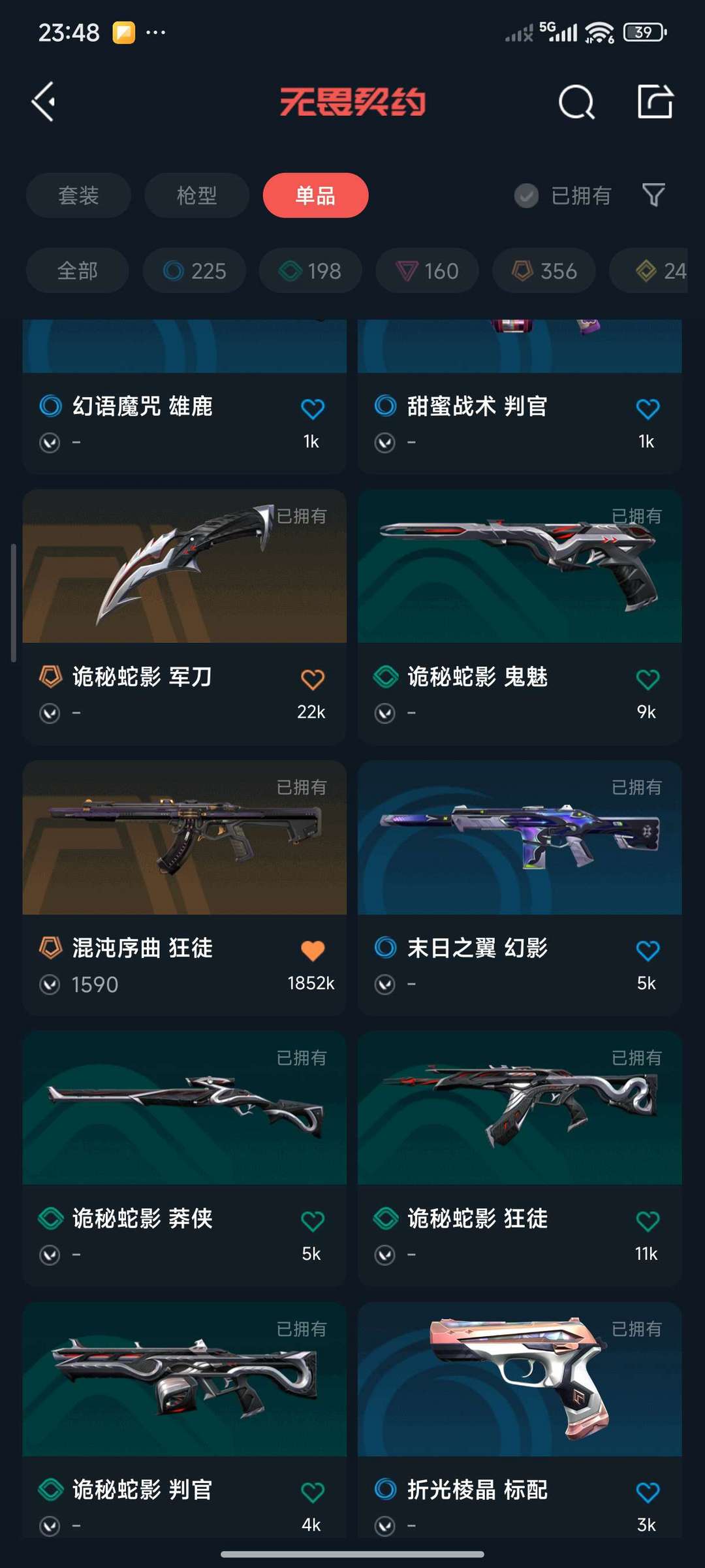Open the filter funnel icon

(x=653, y=195)
